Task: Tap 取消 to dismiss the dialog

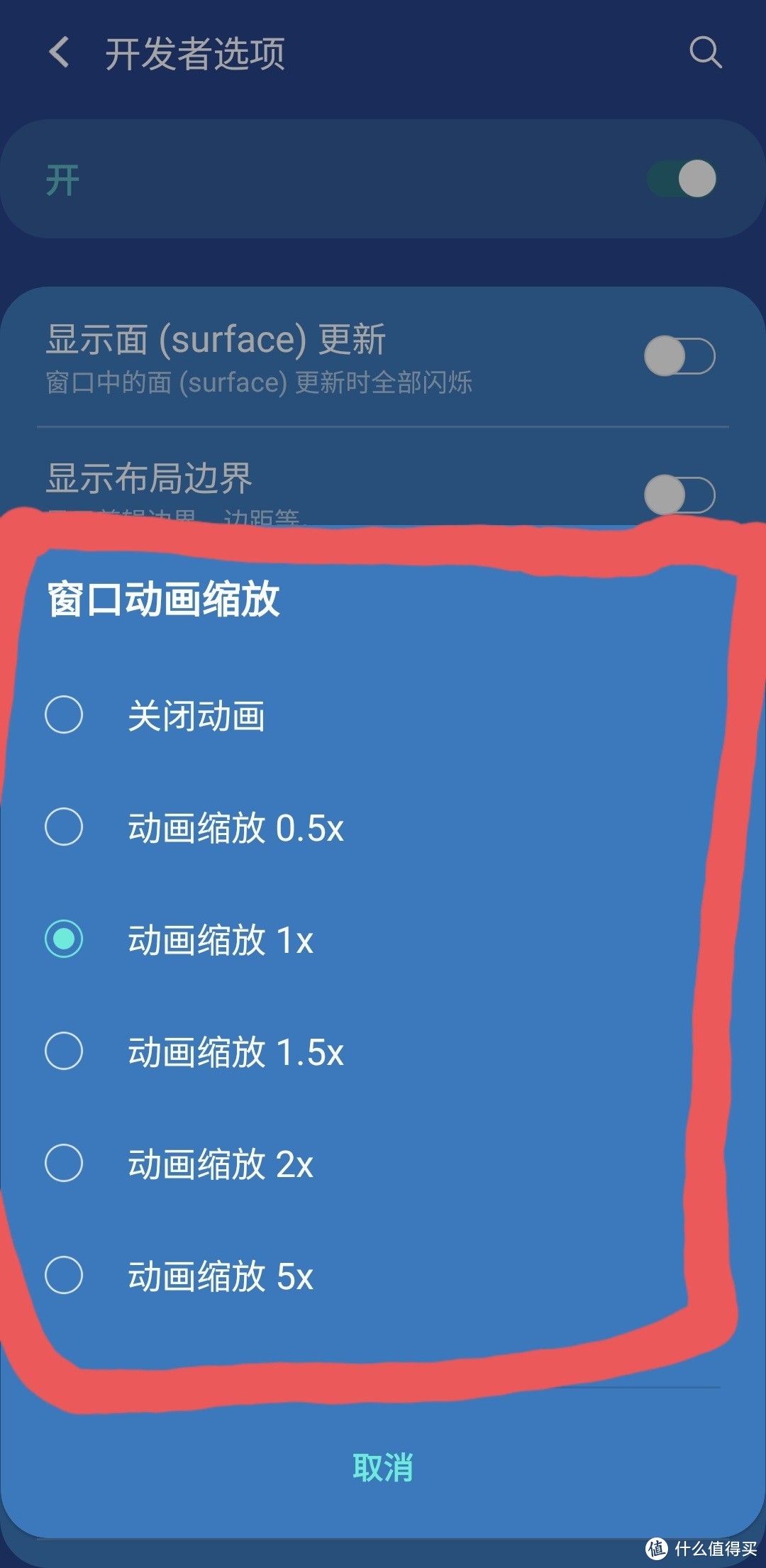Action: (383, 1469)
